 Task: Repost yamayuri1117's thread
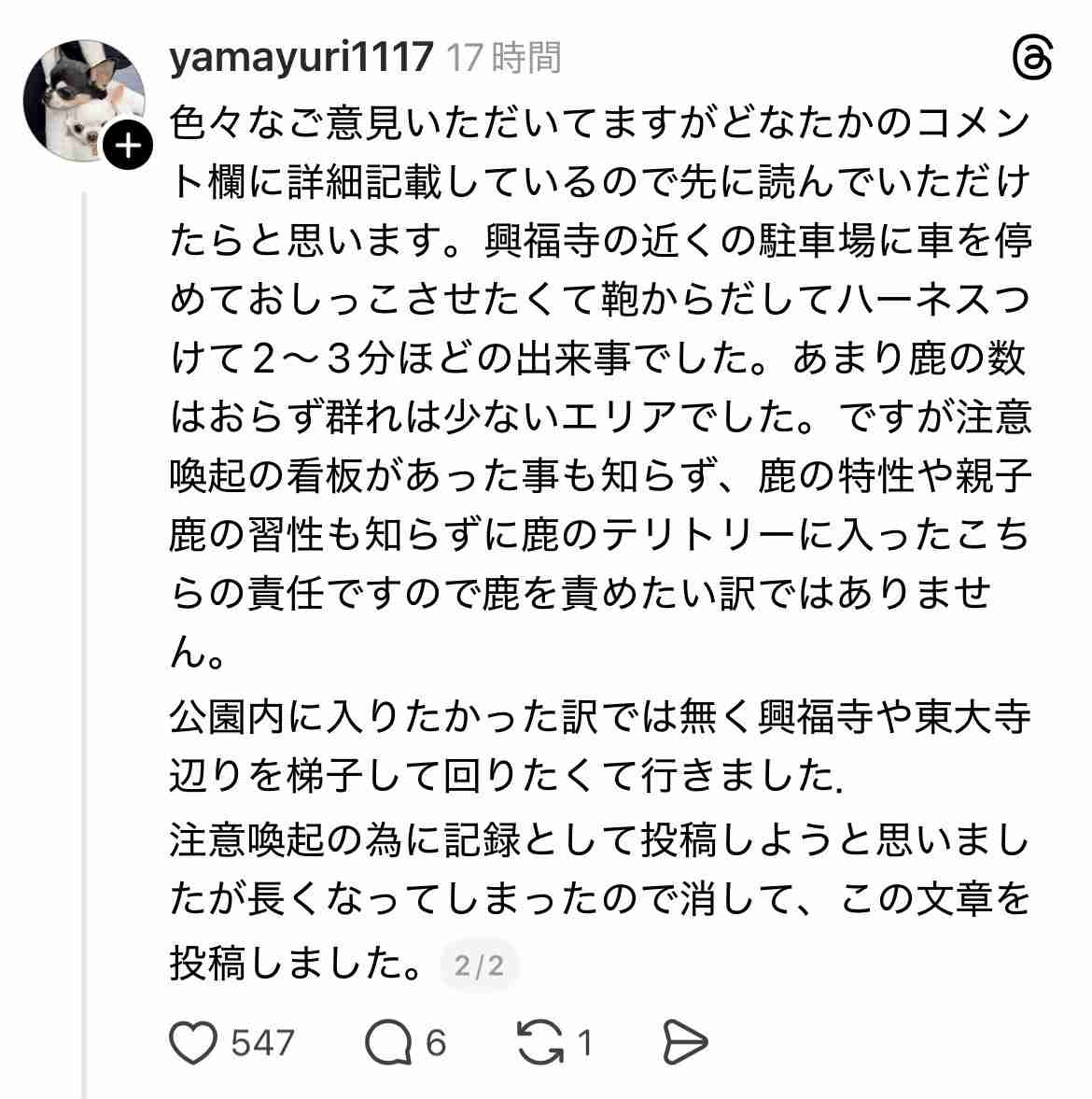tap(540, 1042)
